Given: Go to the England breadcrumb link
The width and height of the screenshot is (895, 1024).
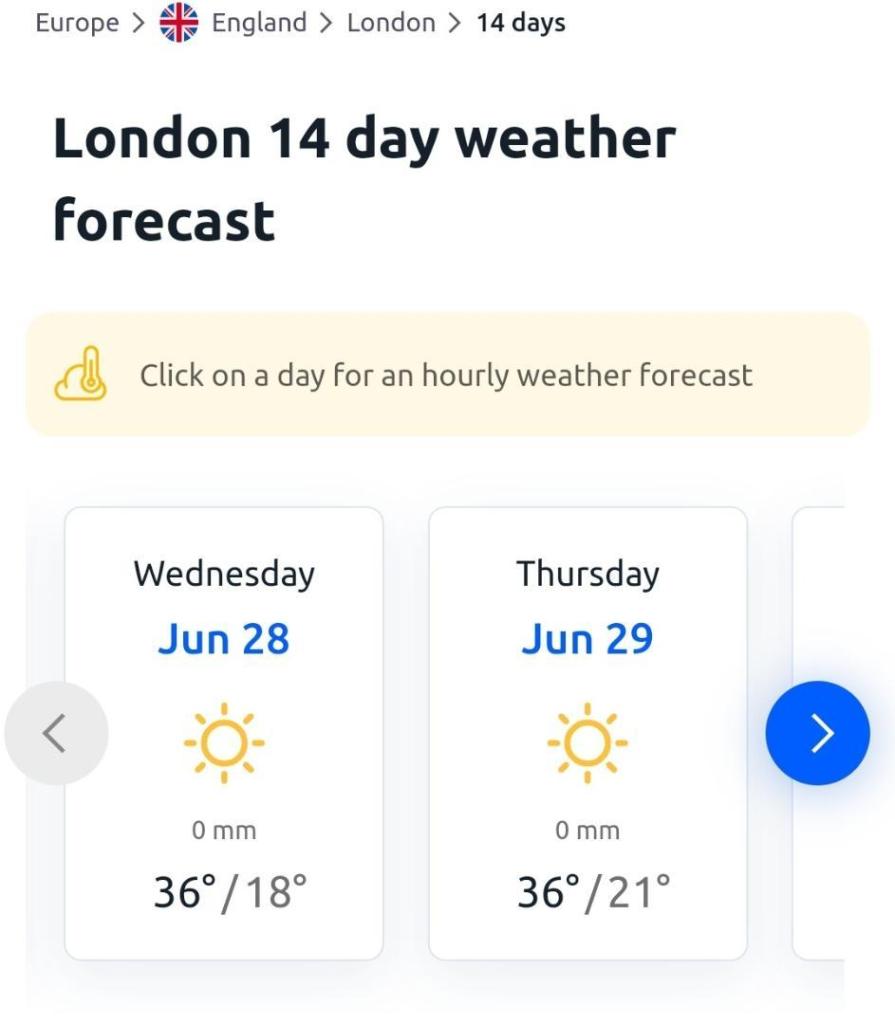Looking at the screenshot, I should pos(259,23).
